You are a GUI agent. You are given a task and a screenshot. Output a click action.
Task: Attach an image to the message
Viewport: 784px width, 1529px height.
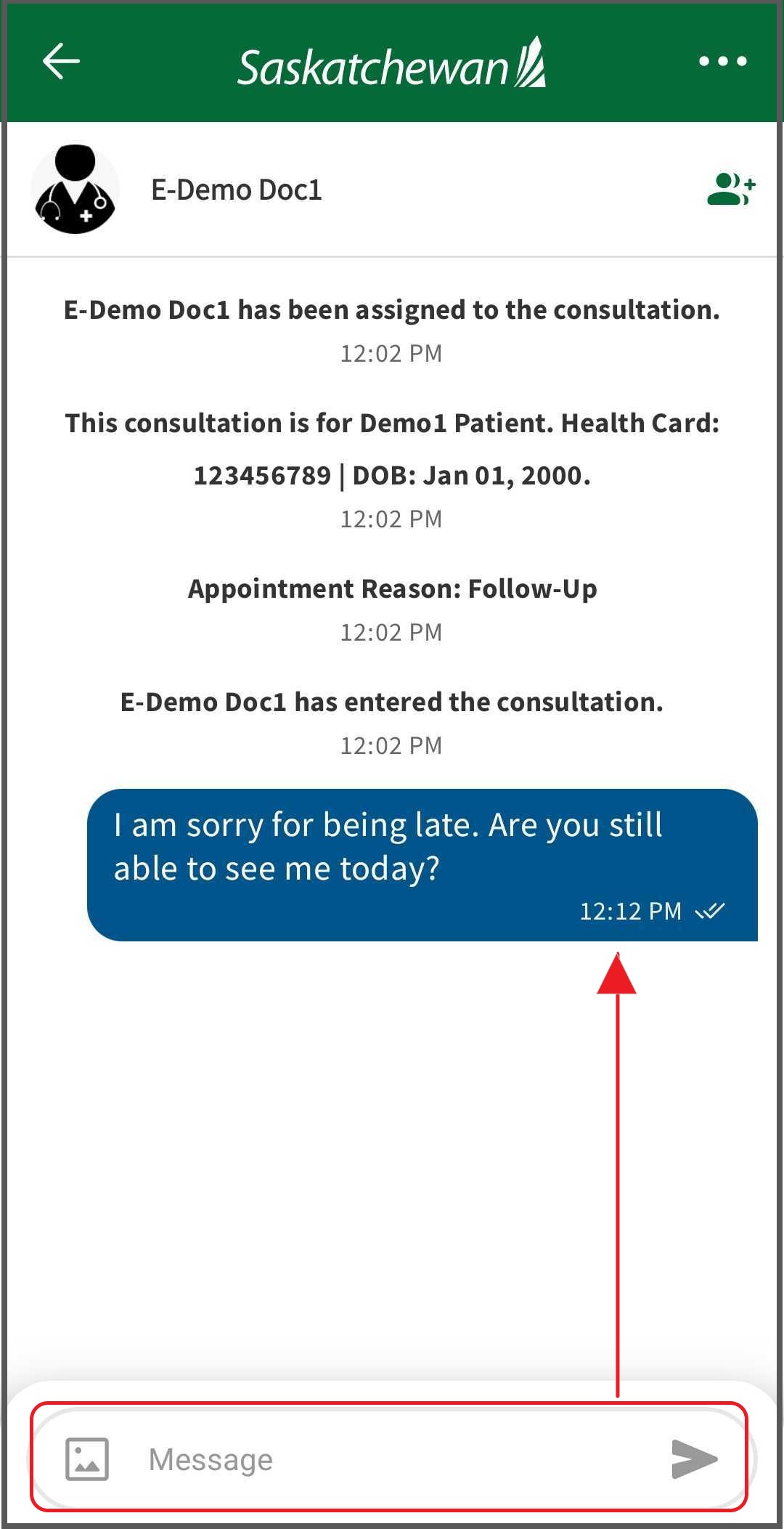[x=87, y=1459]
